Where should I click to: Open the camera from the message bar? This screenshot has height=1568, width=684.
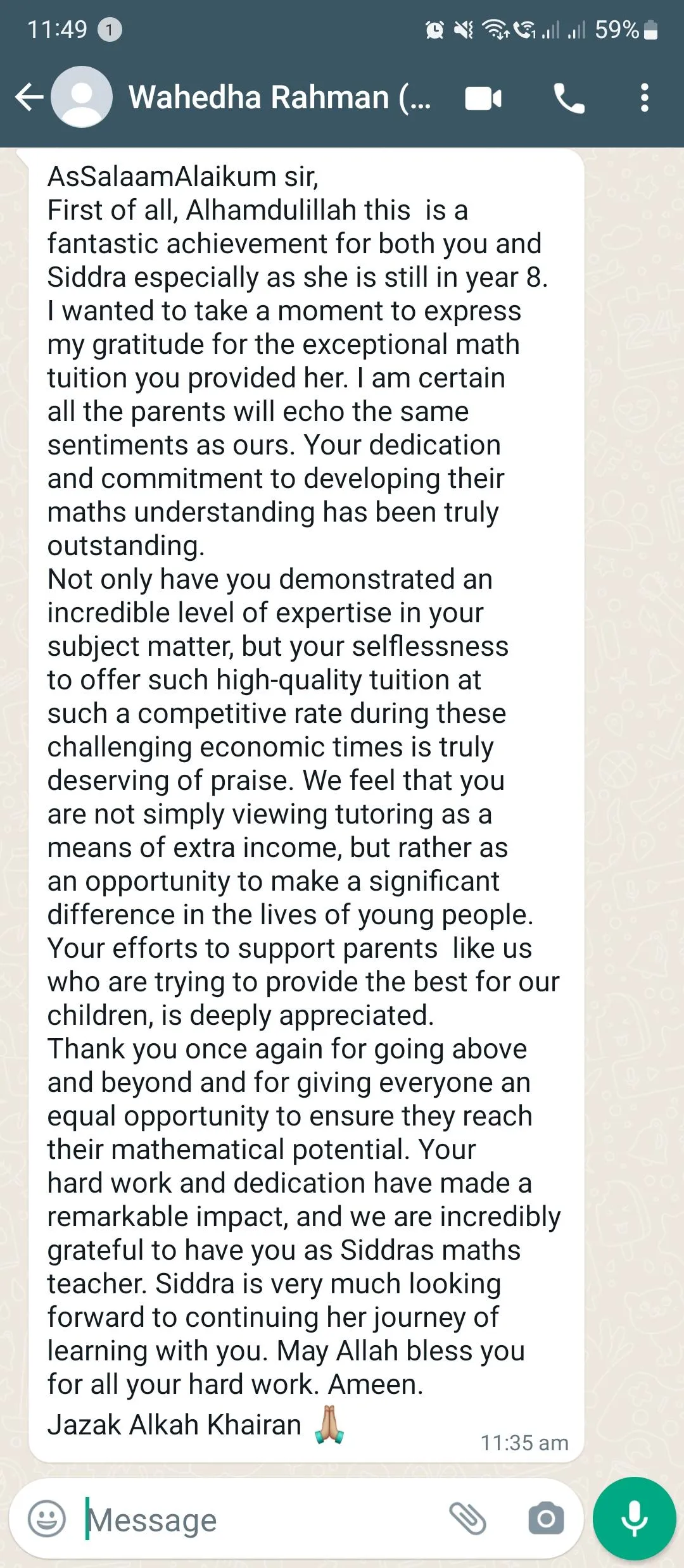click(x=546, y=1518)
